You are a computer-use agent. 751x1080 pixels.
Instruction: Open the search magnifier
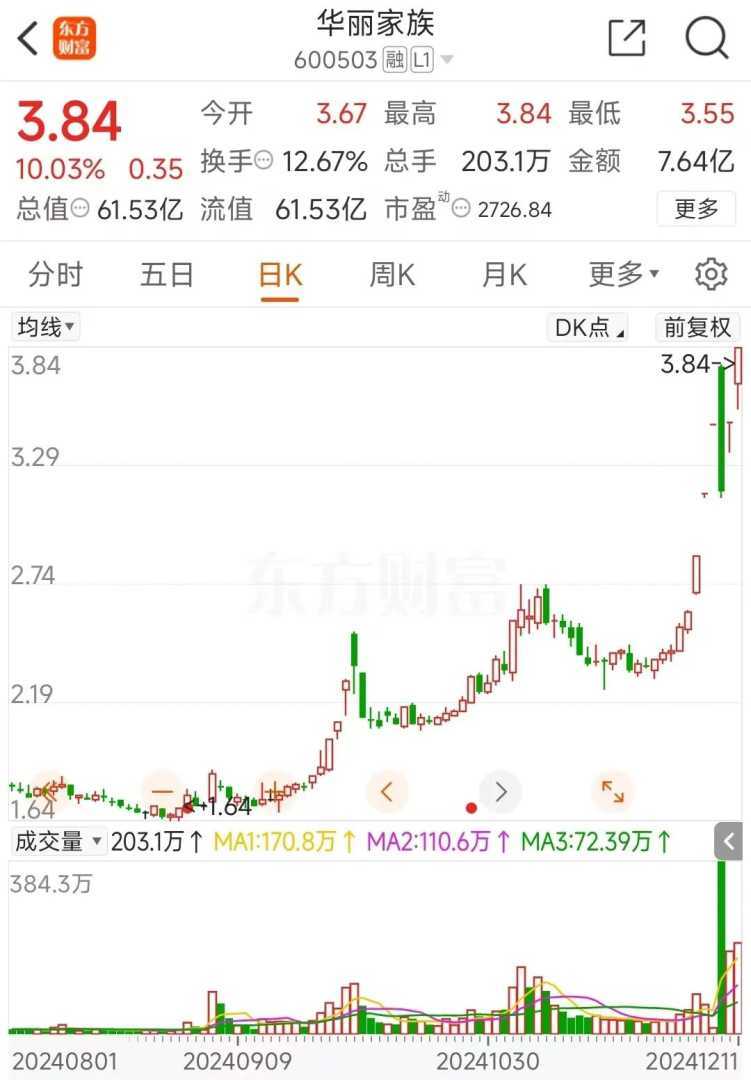[706, 39]
